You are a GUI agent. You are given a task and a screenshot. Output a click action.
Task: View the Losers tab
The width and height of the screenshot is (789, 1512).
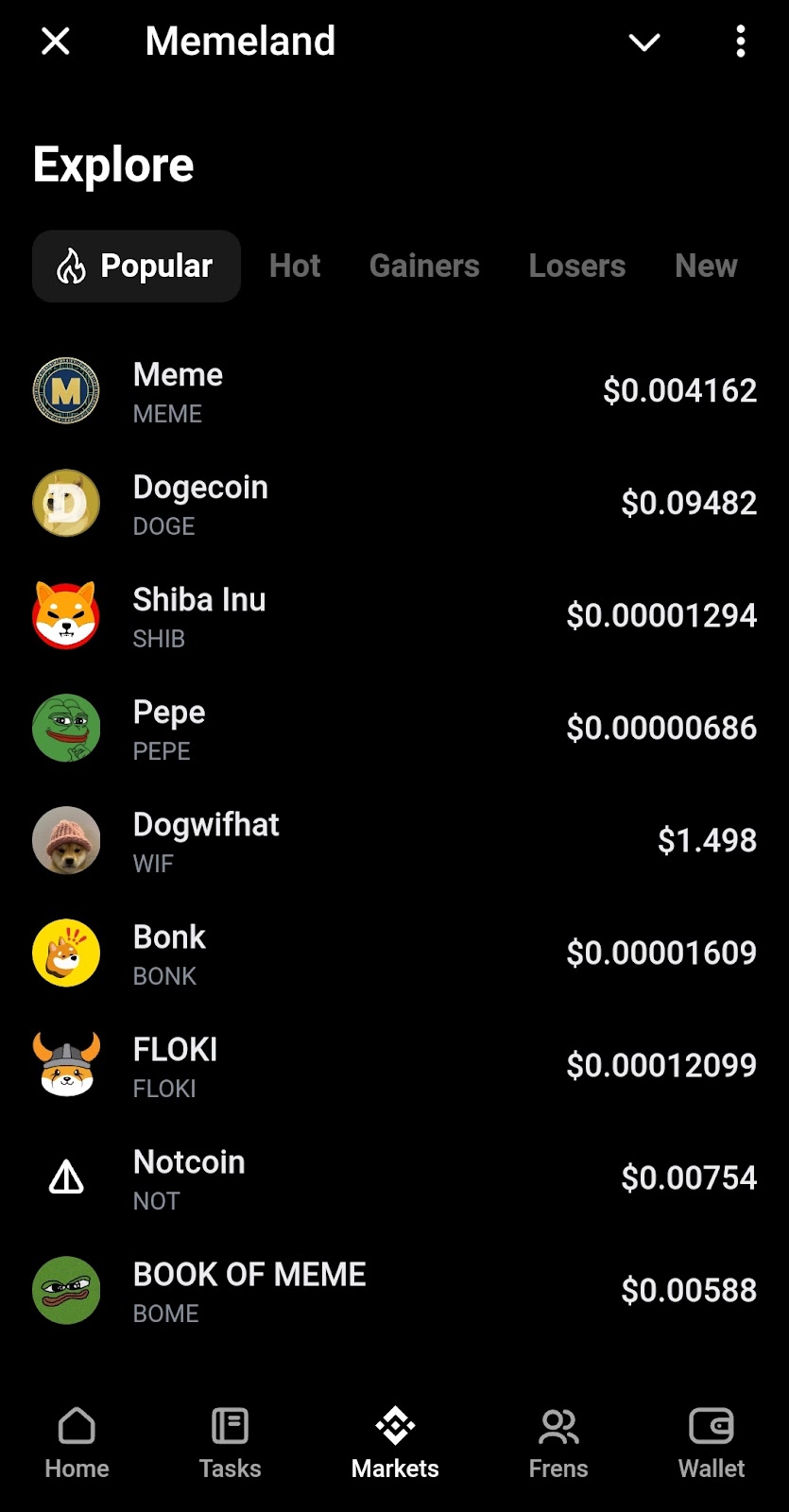[576, 266]
